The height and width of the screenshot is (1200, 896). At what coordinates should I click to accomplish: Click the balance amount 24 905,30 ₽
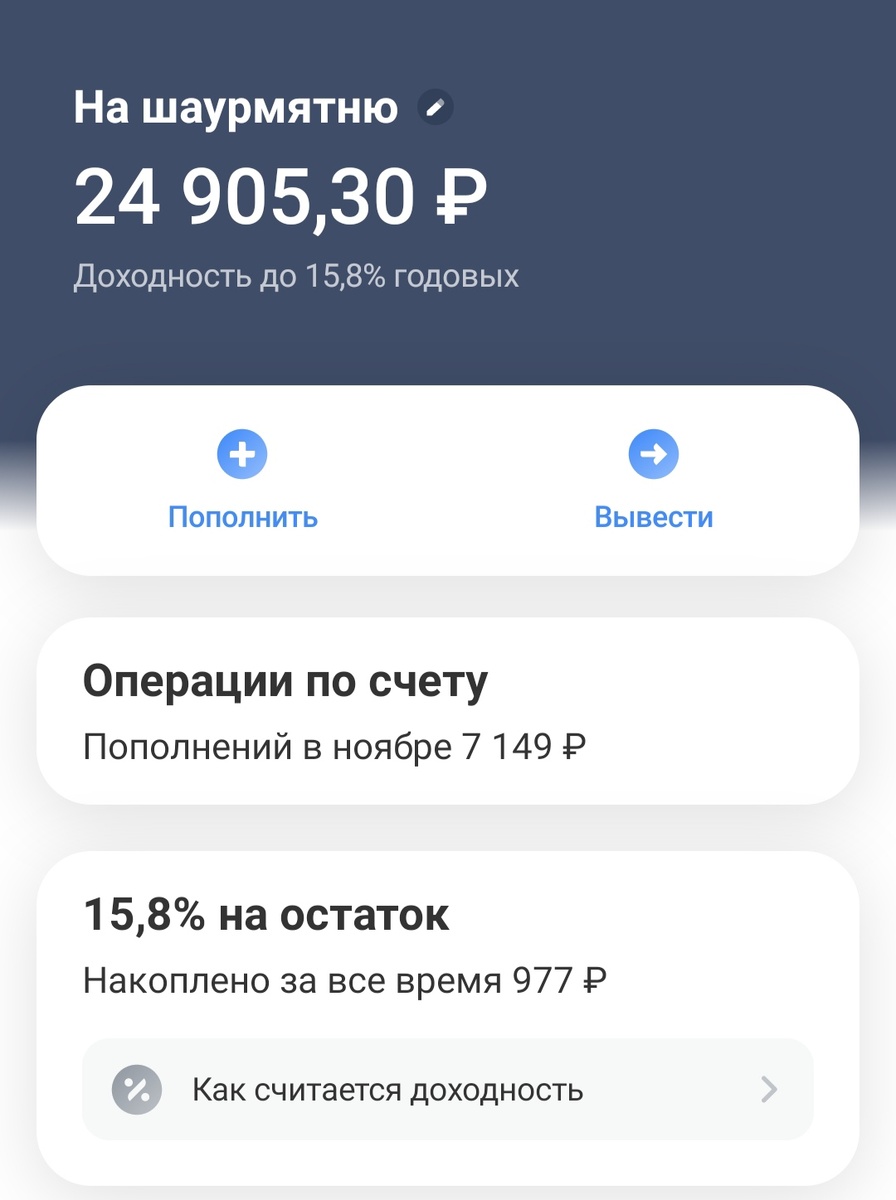(280, 197)
